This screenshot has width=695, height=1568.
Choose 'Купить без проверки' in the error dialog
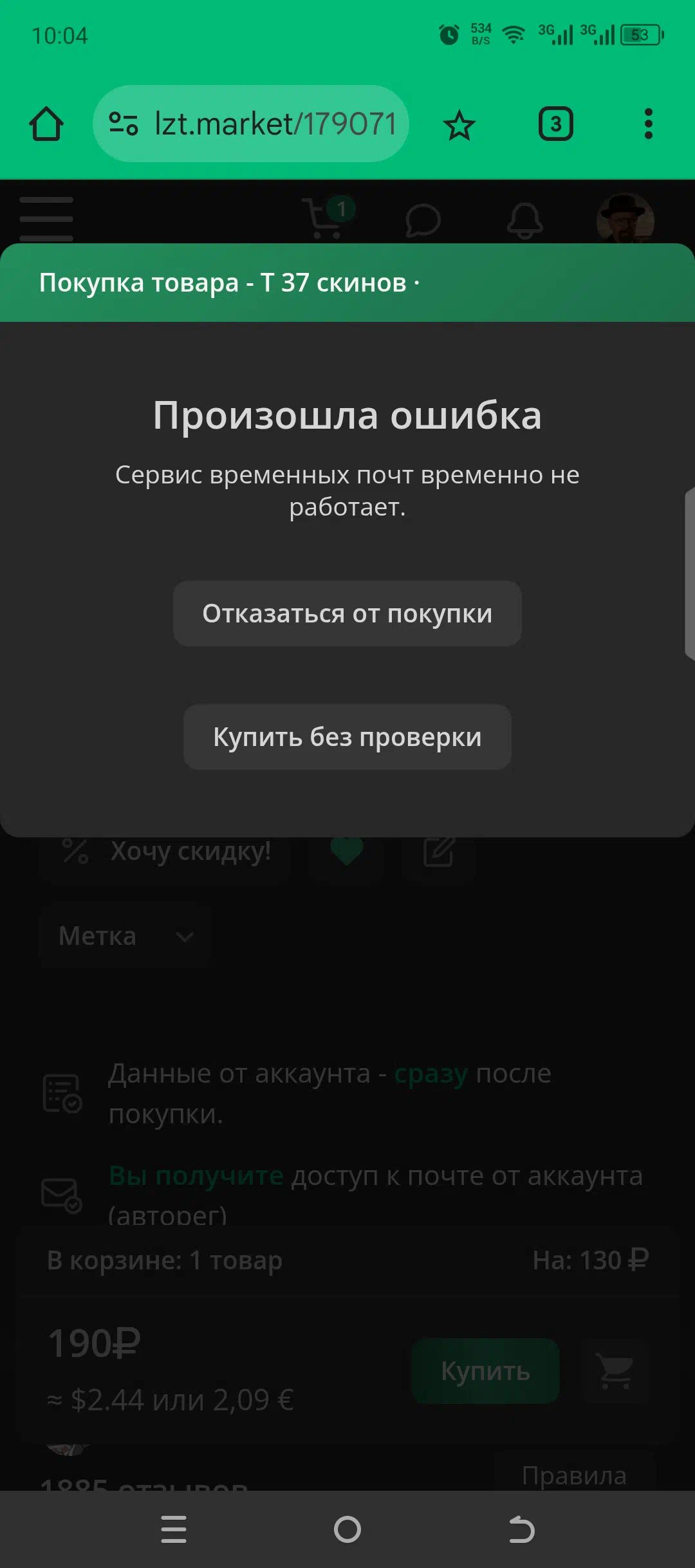(x=347, y=737)
